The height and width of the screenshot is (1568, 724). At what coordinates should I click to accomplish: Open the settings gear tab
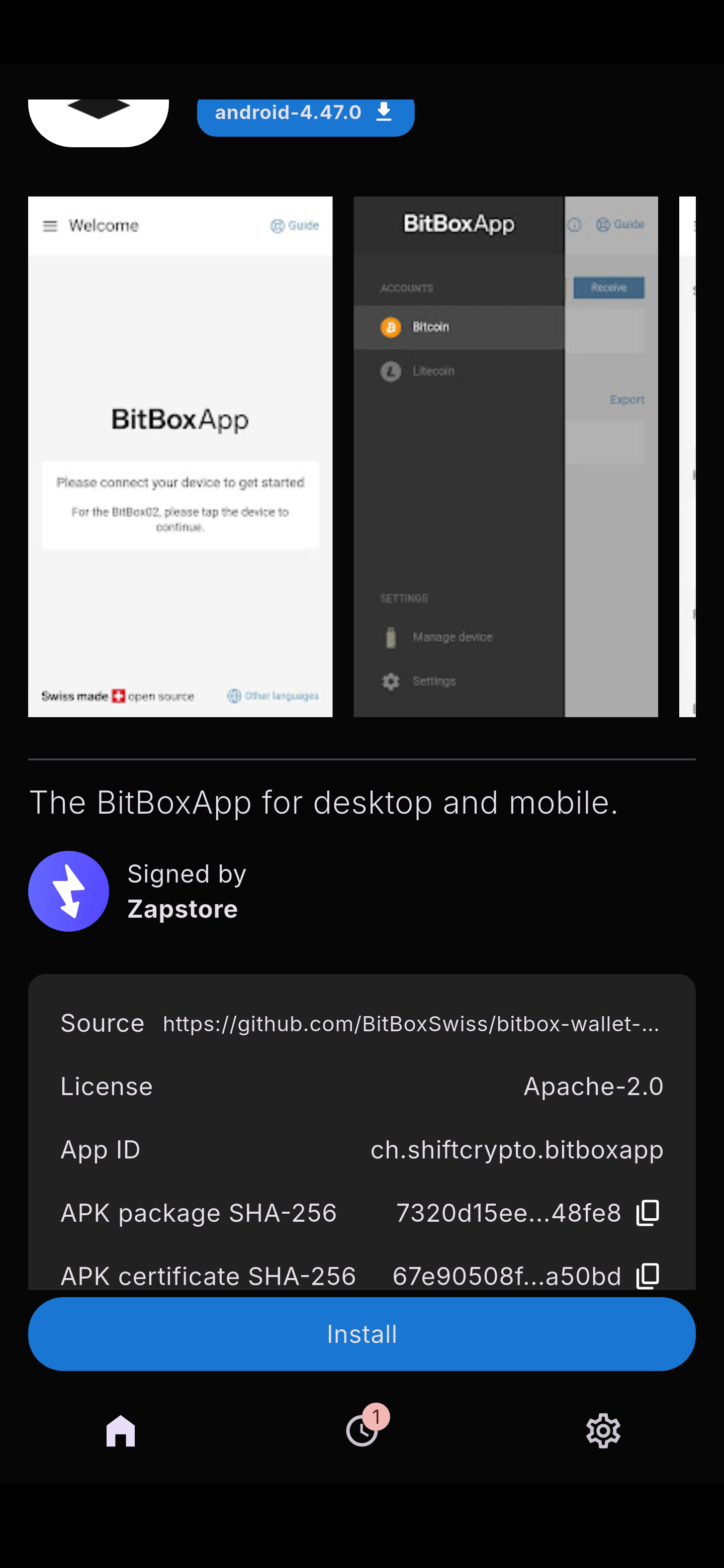click(x=603, y=1430)
